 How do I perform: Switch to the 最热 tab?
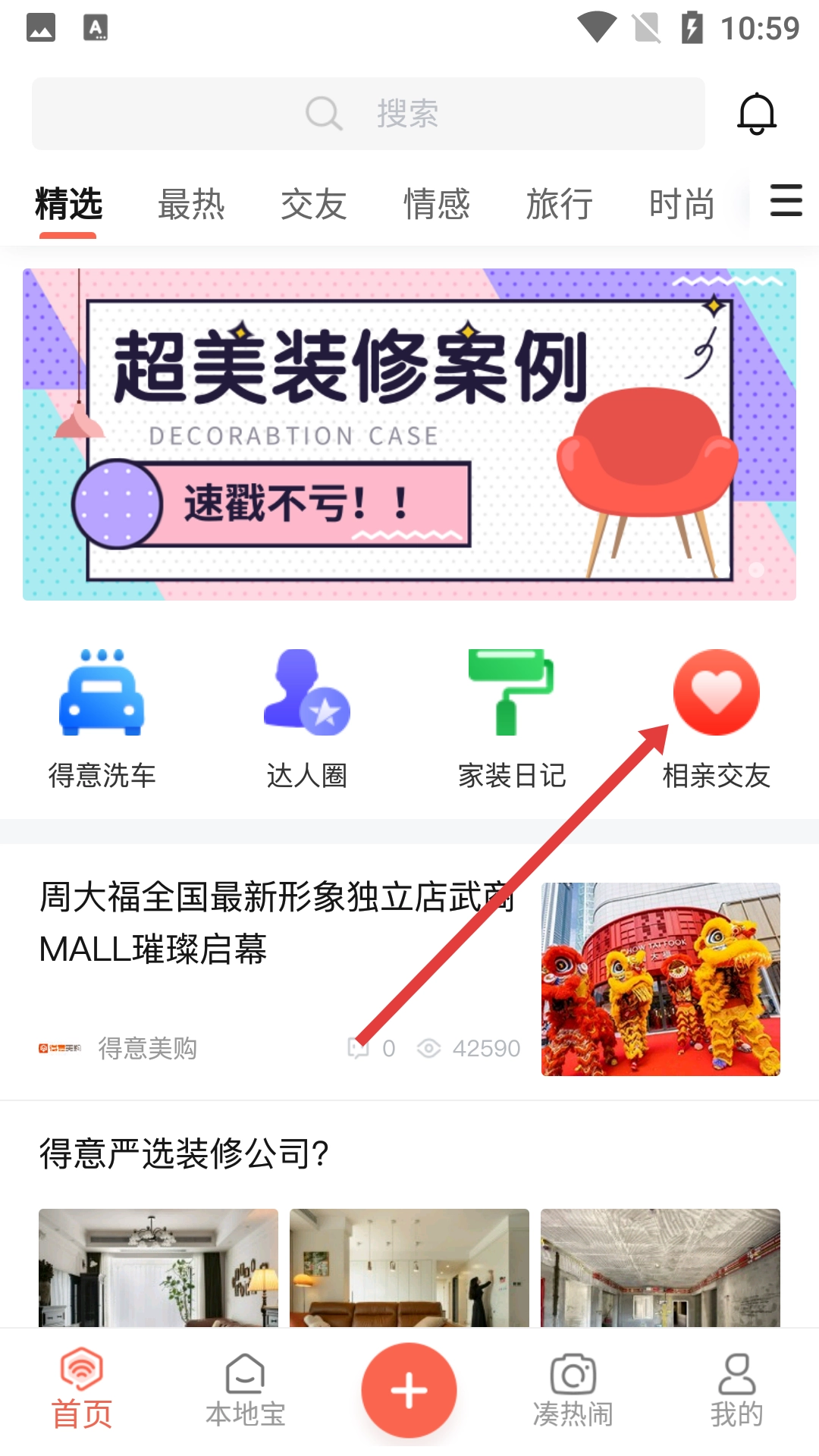pos(191,205)
